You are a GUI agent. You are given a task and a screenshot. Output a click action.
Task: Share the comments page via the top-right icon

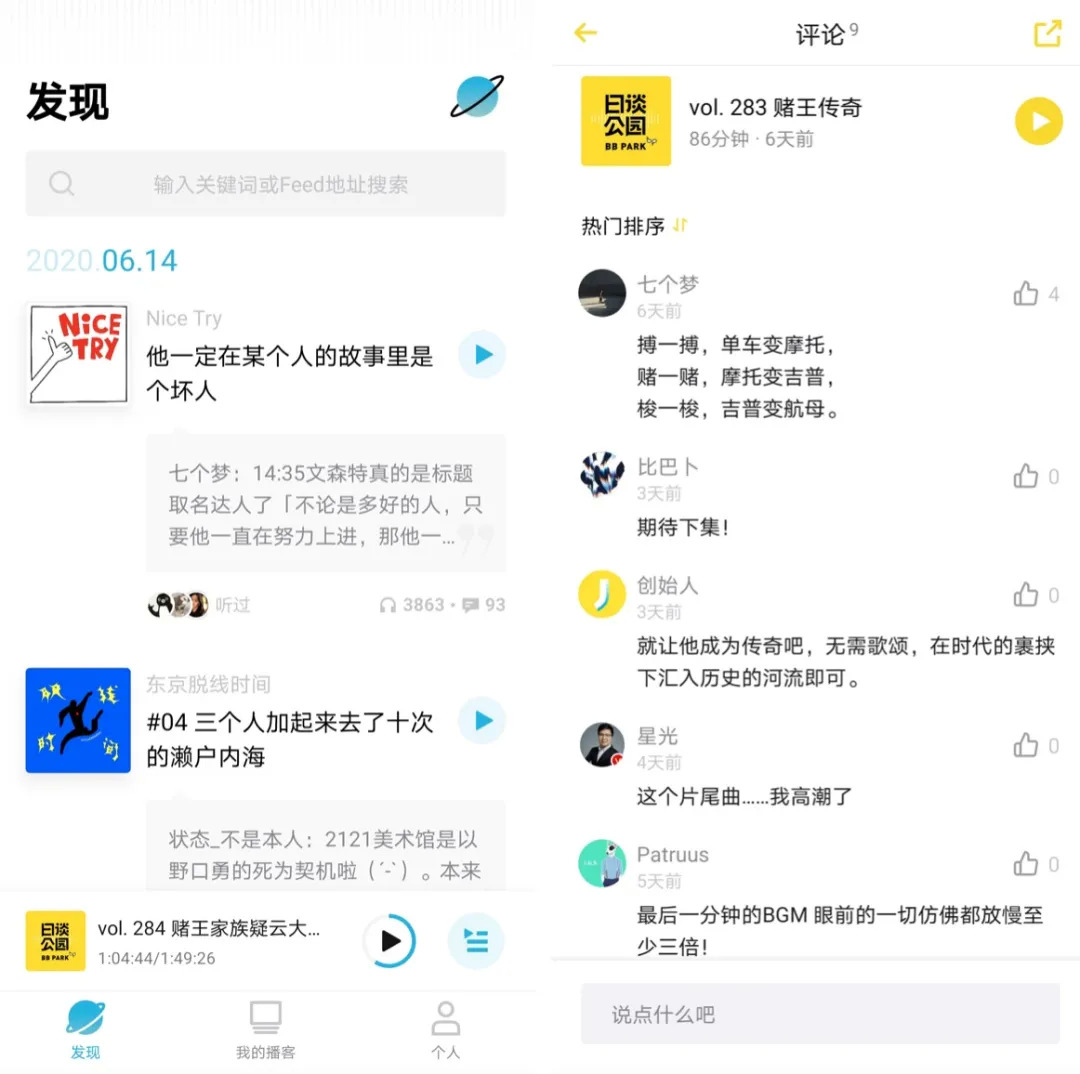tap(1046, 33)
